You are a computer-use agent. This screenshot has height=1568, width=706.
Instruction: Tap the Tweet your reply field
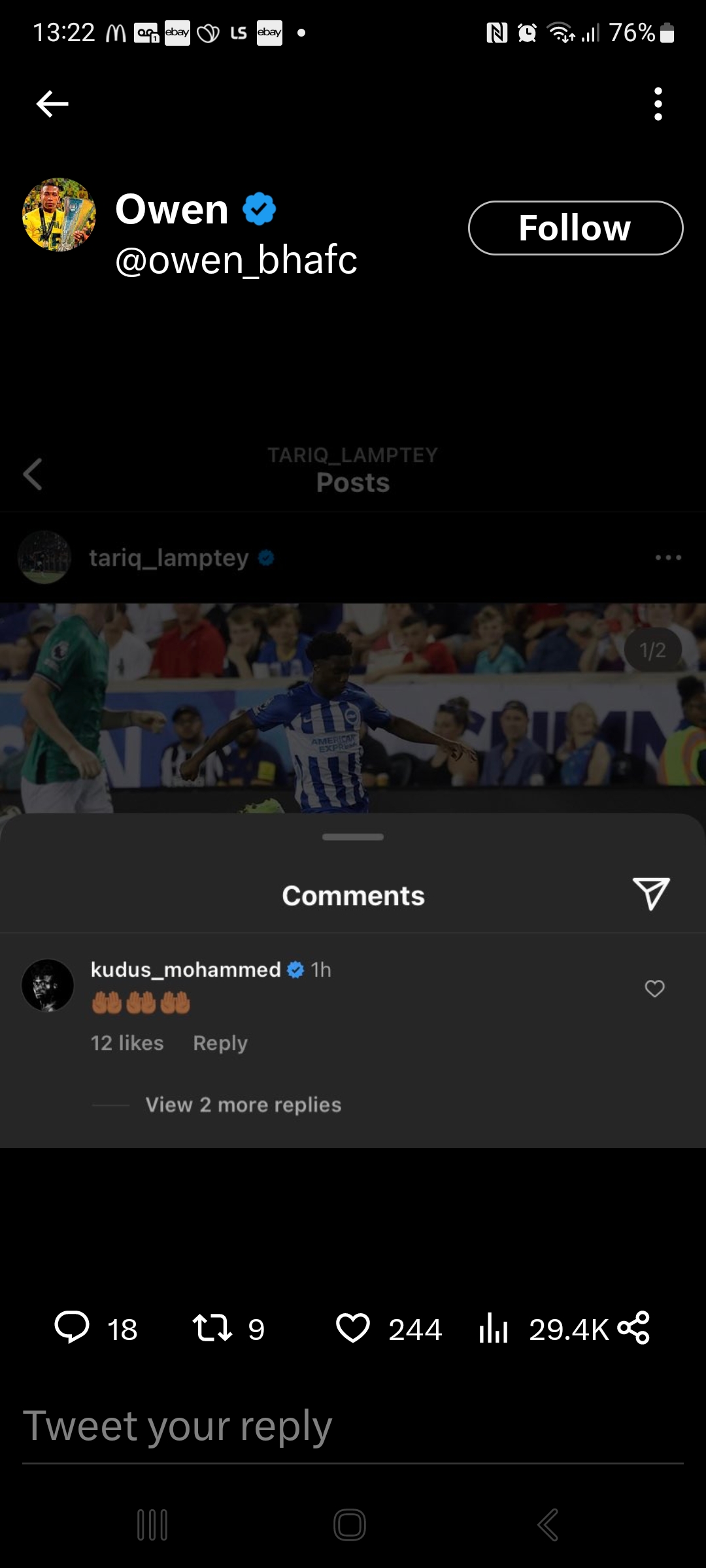tap(353, 1426)
